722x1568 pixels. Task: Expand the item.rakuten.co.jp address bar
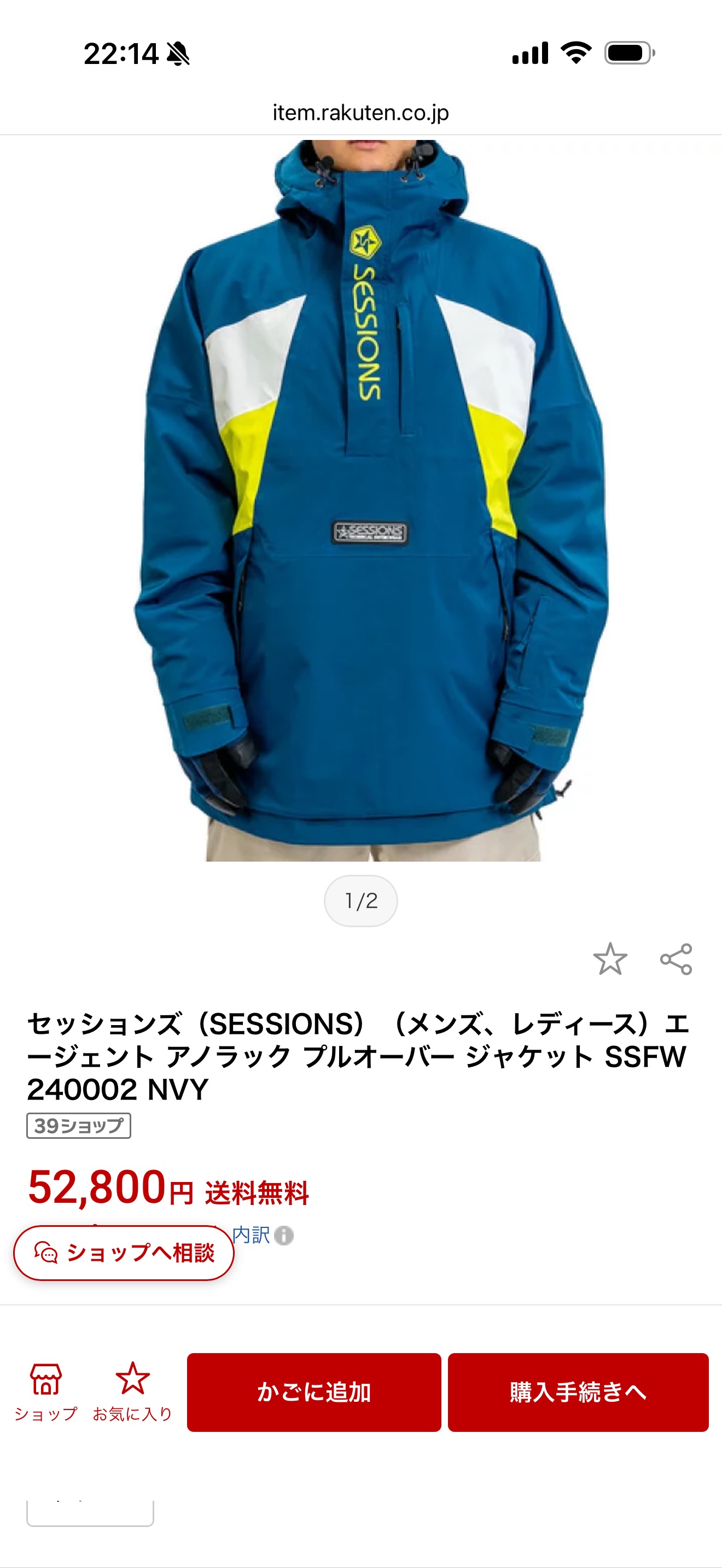click(360, 112)
